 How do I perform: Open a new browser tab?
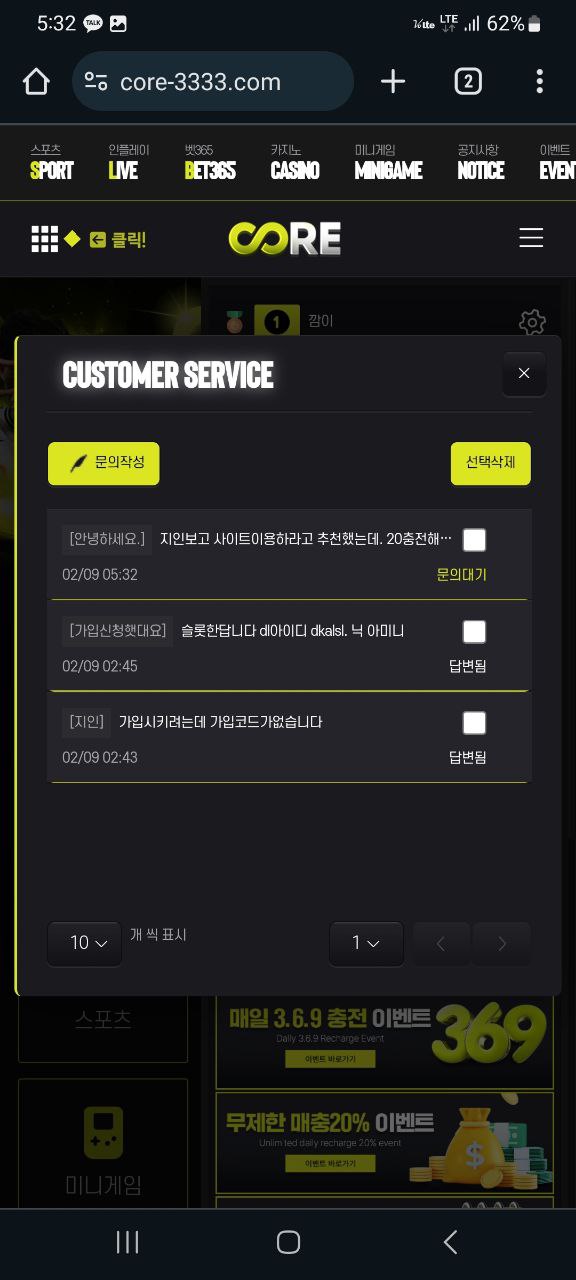tap(393, 82)
